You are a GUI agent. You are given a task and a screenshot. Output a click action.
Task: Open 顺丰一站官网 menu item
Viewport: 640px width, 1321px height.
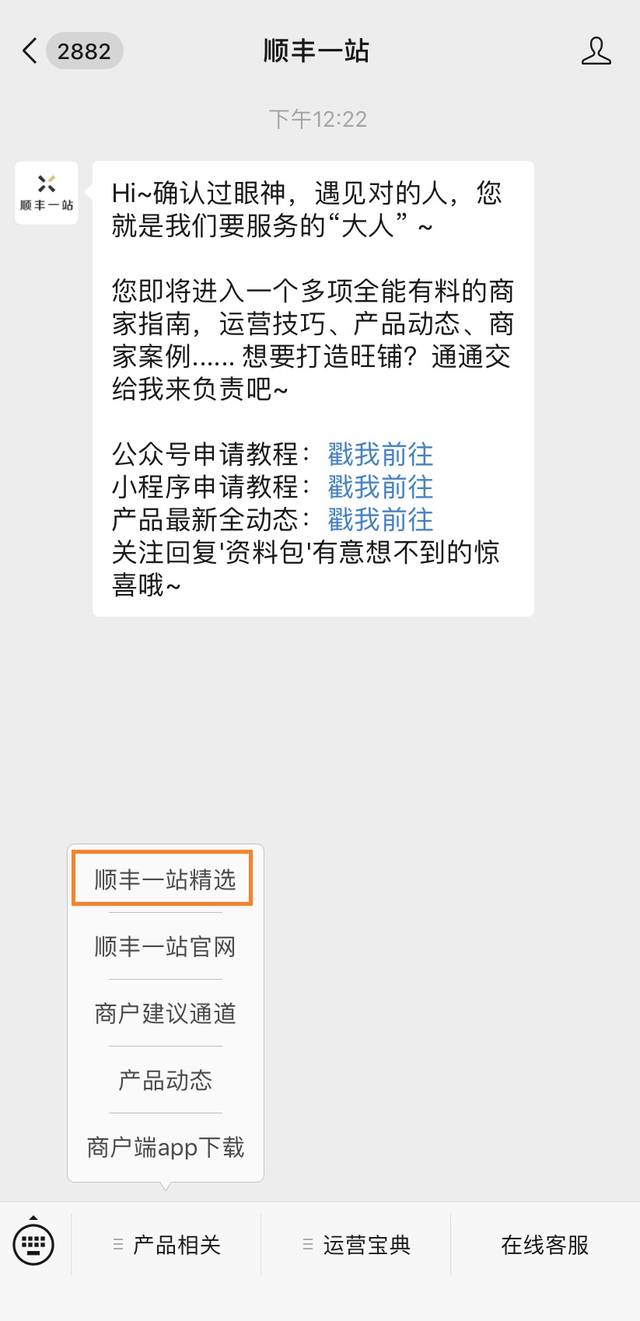[165, 946]
